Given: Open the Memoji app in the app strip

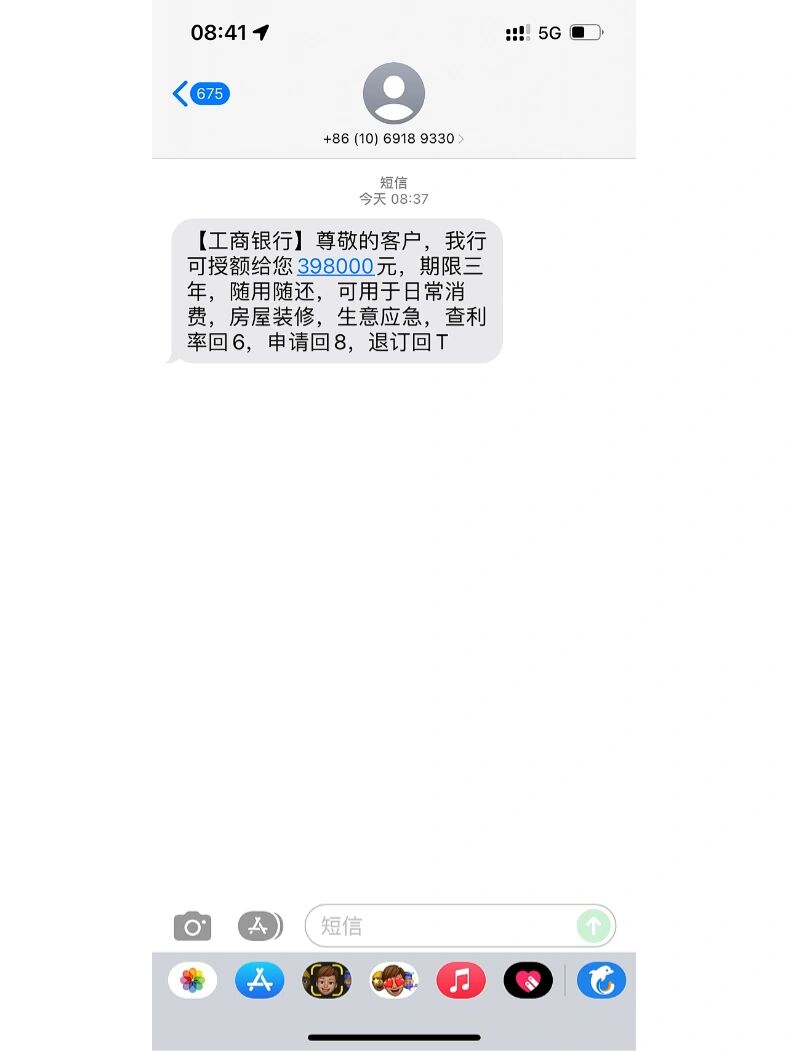Looking at the screenshot, I should [x=326, y=980].
